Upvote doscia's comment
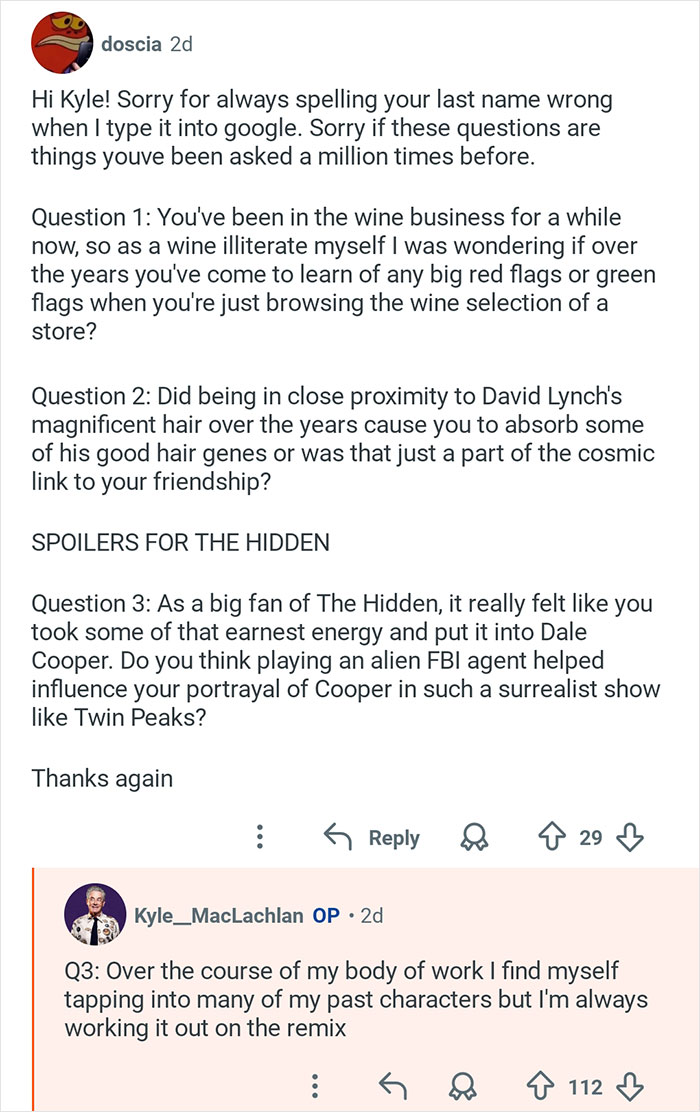700x1112 pixels. point(551,837)
